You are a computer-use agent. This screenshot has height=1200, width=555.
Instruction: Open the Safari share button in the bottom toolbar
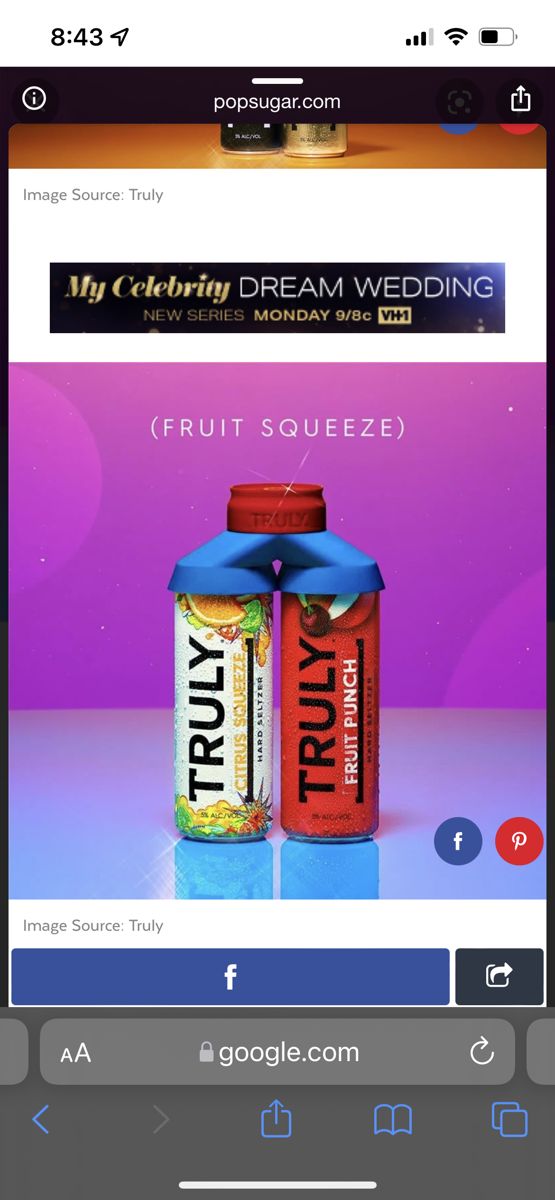click(x=276, y=1118)
